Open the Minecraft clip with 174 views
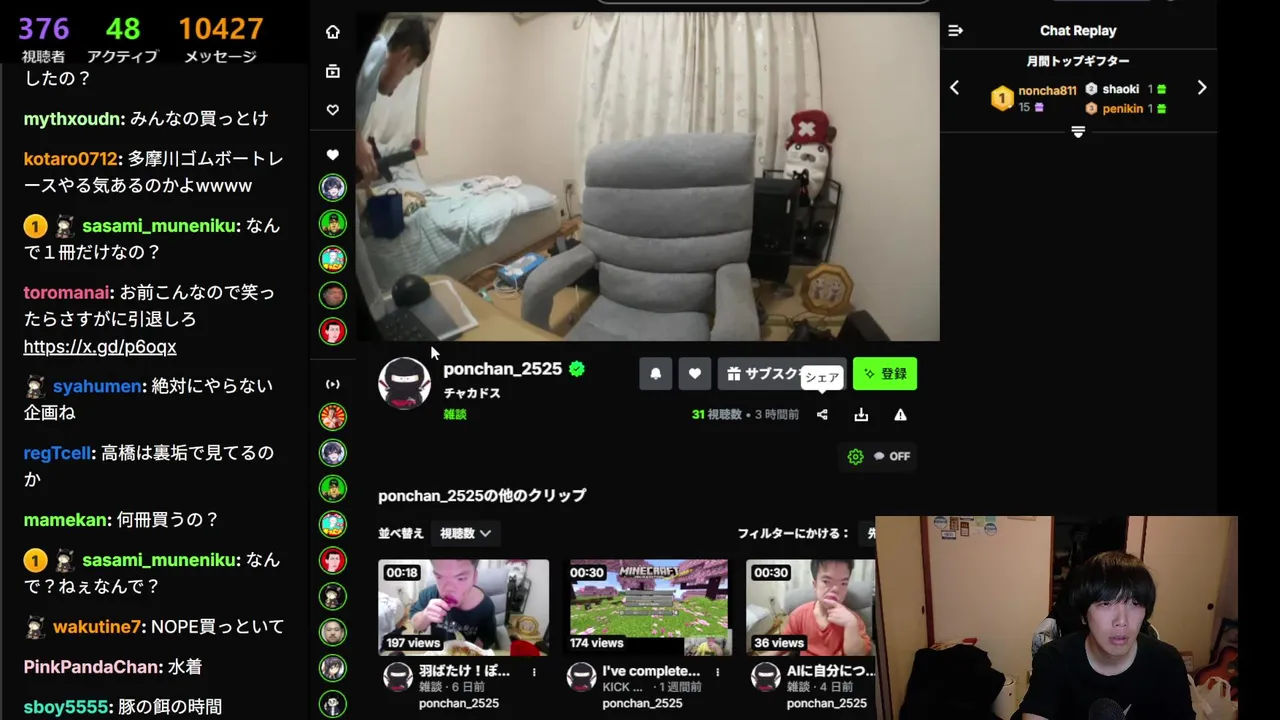 pos(649,607)
